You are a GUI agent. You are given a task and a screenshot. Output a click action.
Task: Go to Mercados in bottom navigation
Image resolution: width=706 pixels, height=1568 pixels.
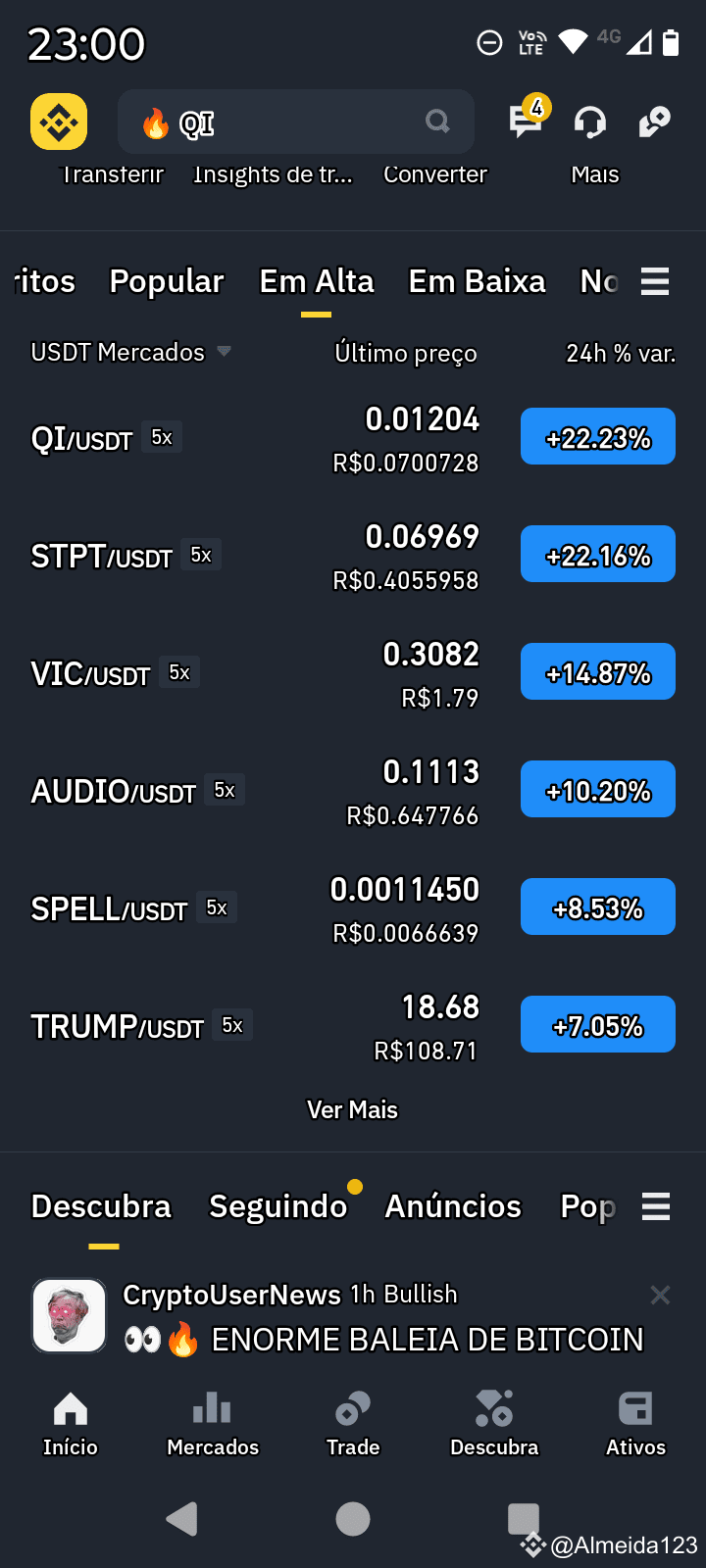(x=213, y=1425)
